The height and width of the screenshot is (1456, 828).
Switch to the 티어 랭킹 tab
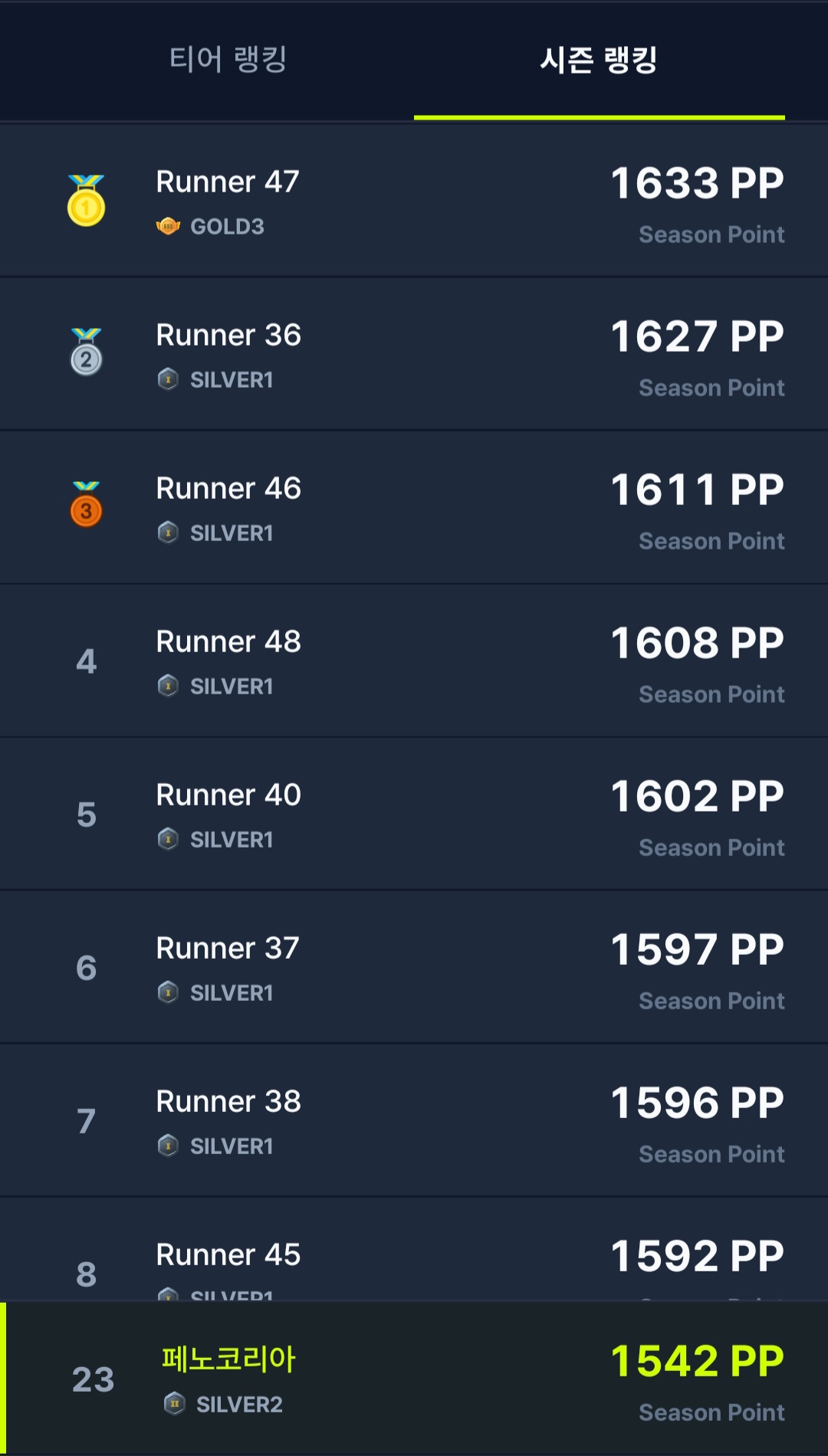(228, 60)
